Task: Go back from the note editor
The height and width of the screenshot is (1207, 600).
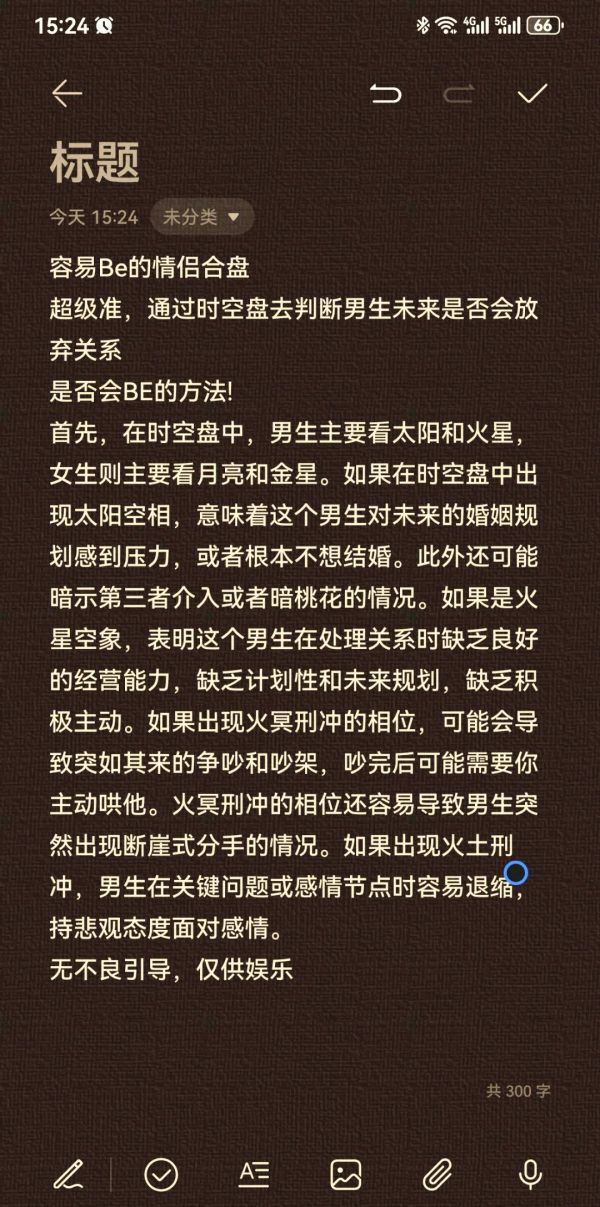Action: tap(67, 94)
